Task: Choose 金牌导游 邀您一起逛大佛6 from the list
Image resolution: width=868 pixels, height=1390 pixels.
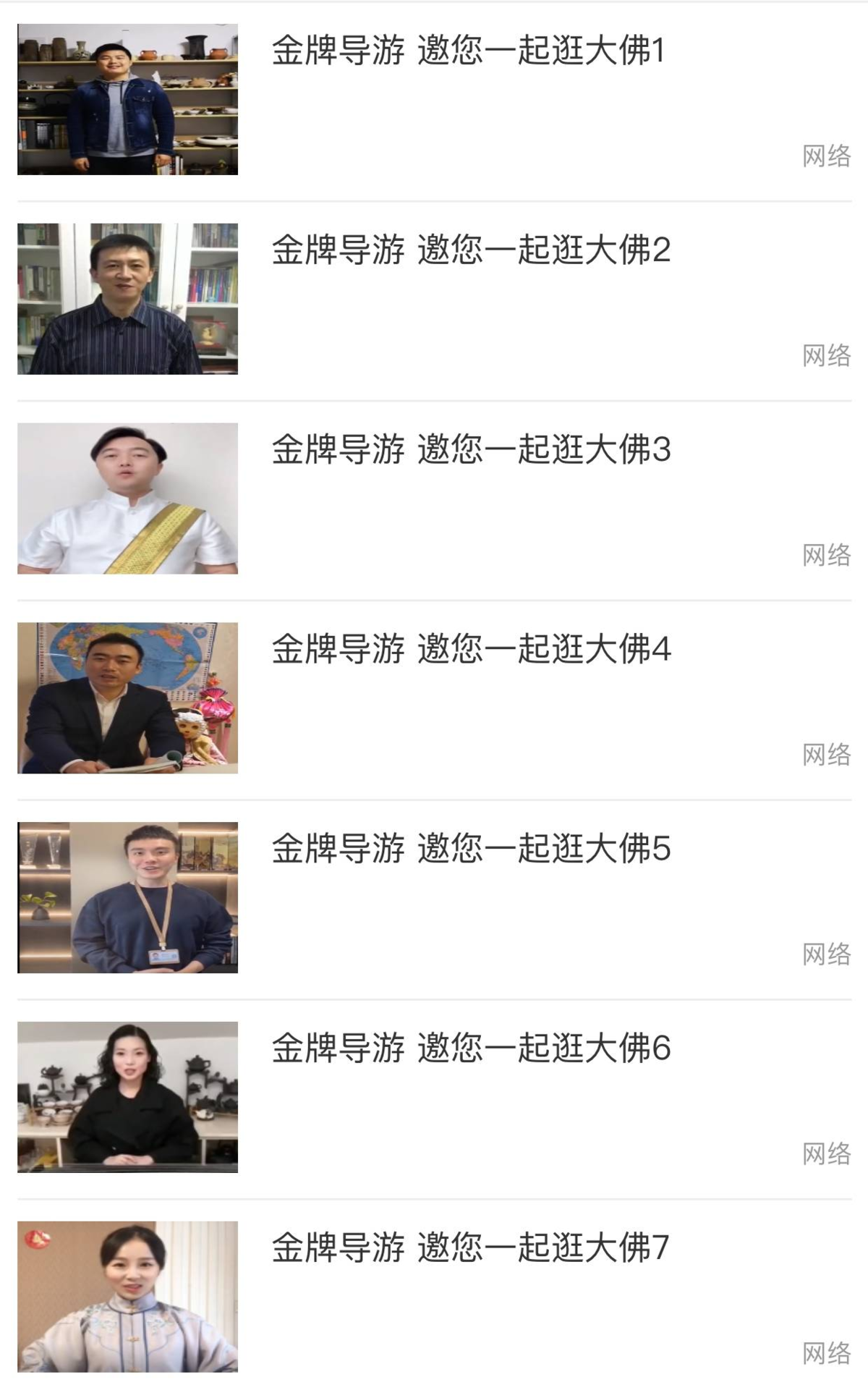Action: pyautogui.click(x=470, y=1048)
